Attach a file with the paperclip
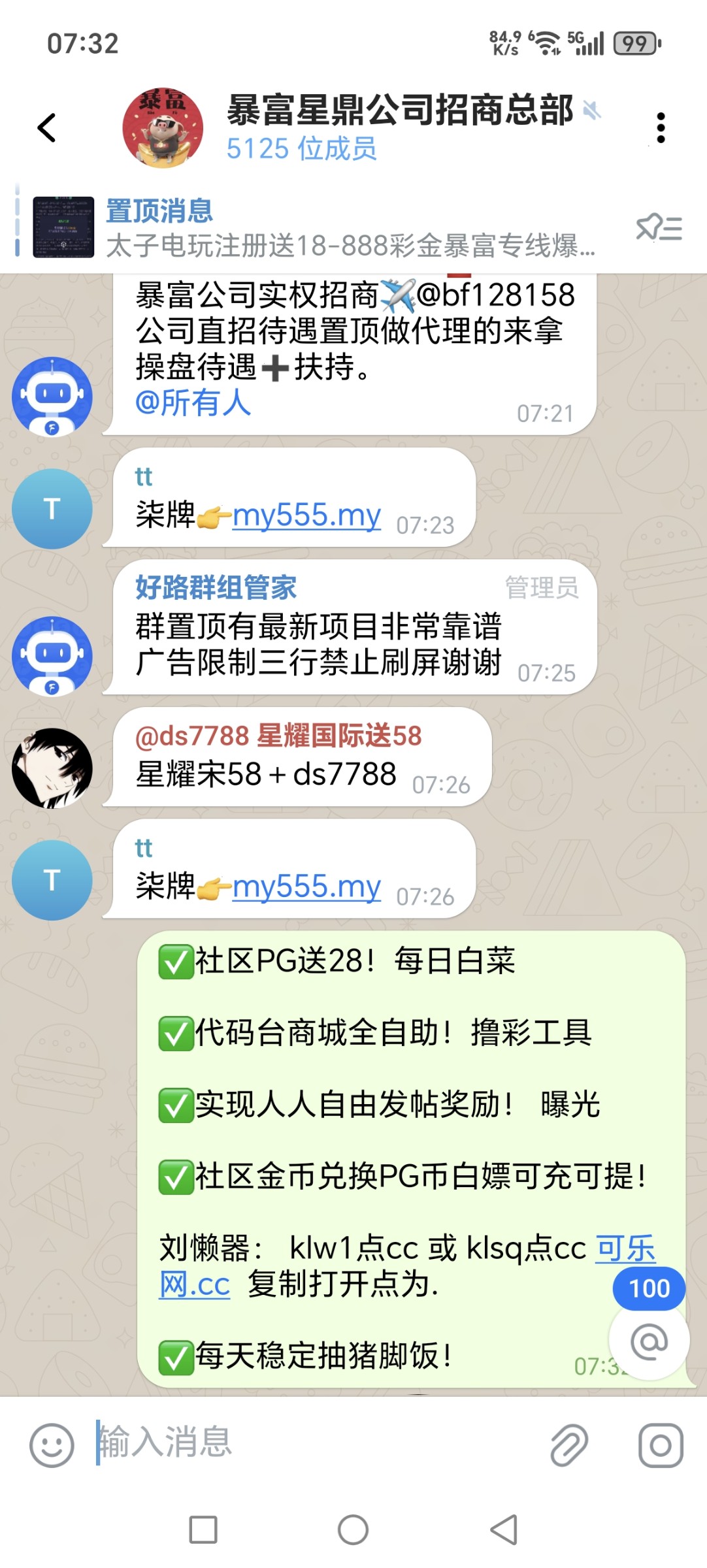707x1568 pixels. 568,1445
